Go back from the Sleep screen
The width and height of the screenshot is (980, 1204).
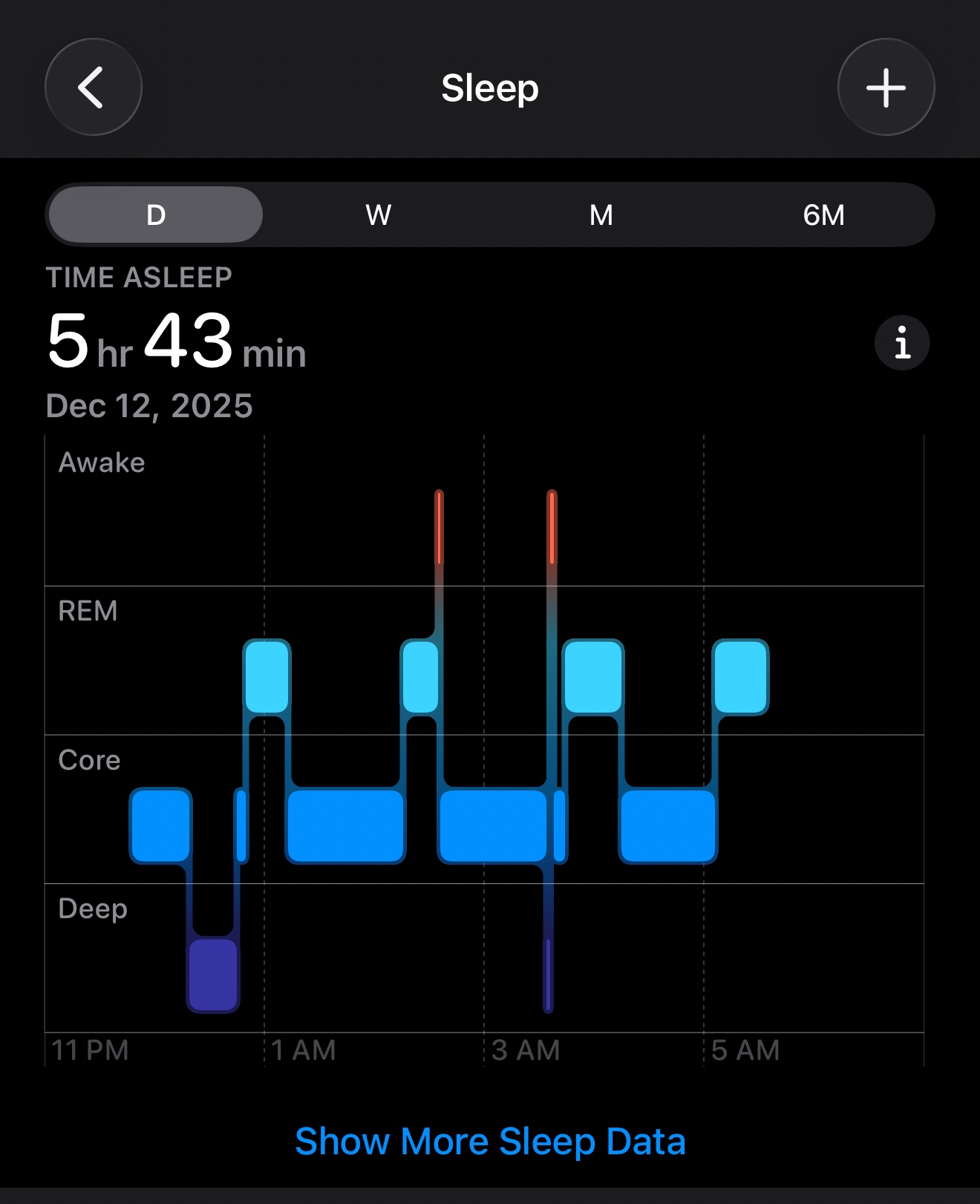[x=93, y=87]
